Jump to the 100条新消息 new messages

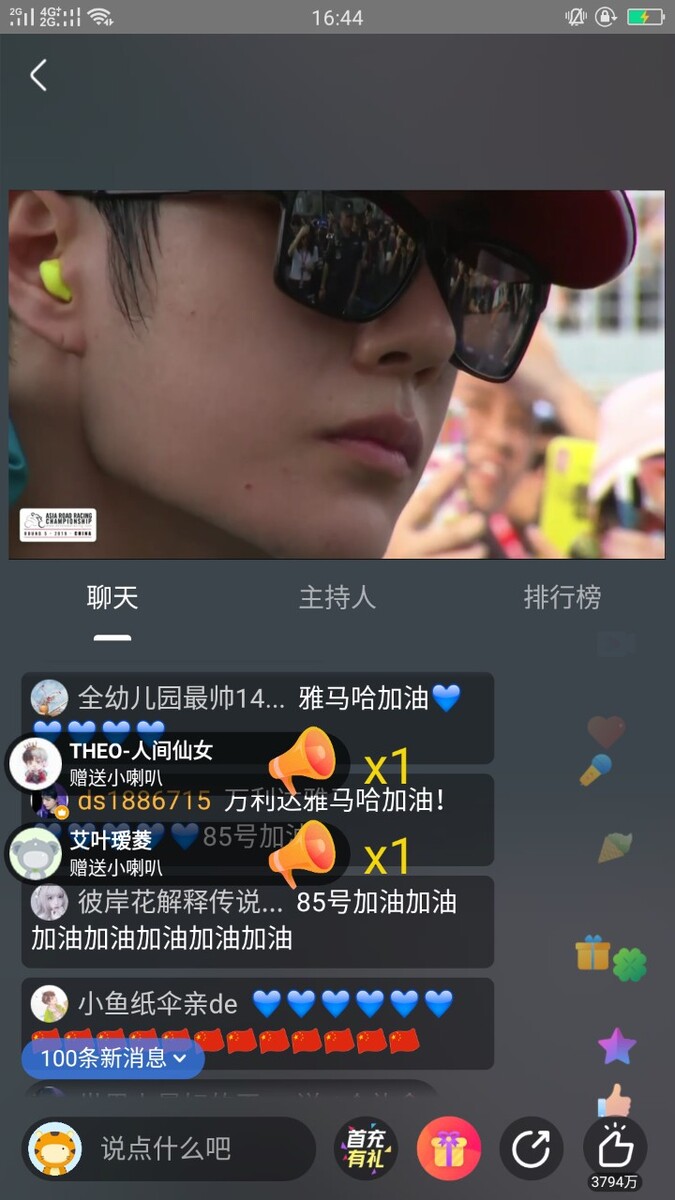pyautogui.click(x=113, y=1057)
